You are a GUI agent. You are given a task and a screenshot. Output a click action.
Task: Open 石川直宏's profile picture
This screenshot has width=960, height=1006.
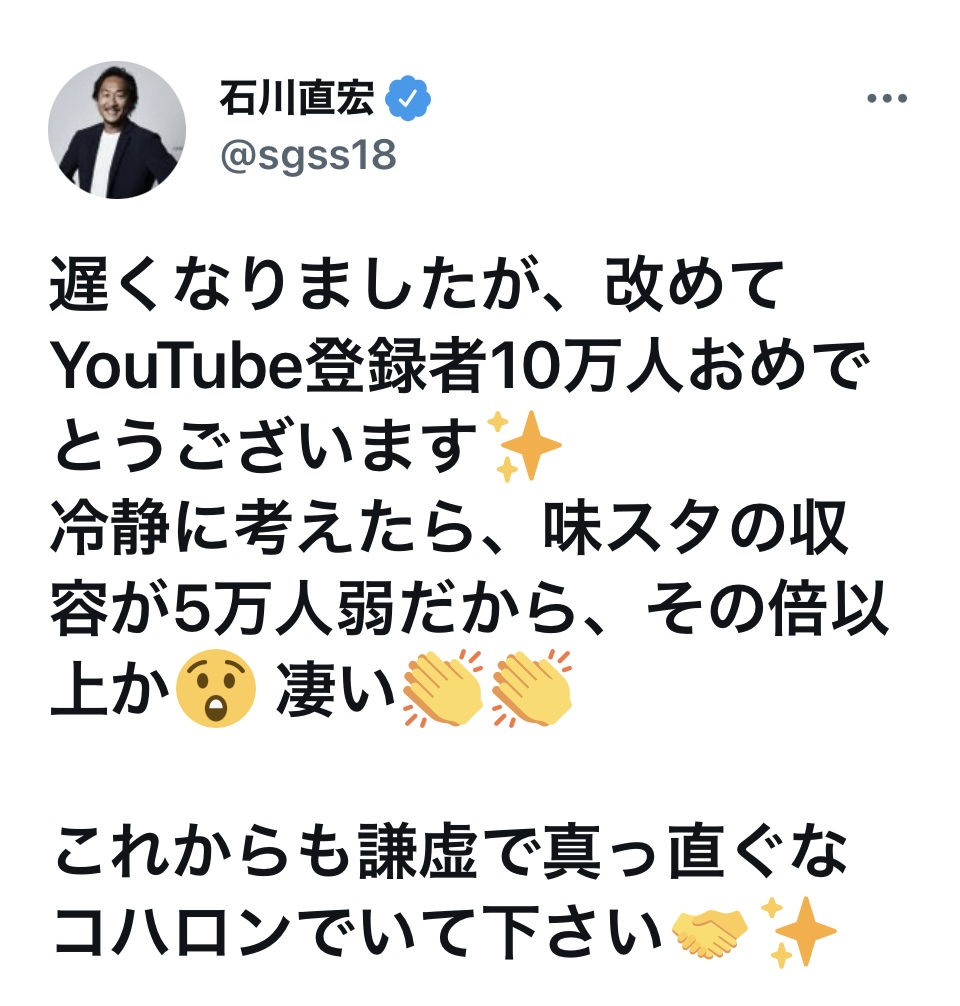click(x=117, y=130)
